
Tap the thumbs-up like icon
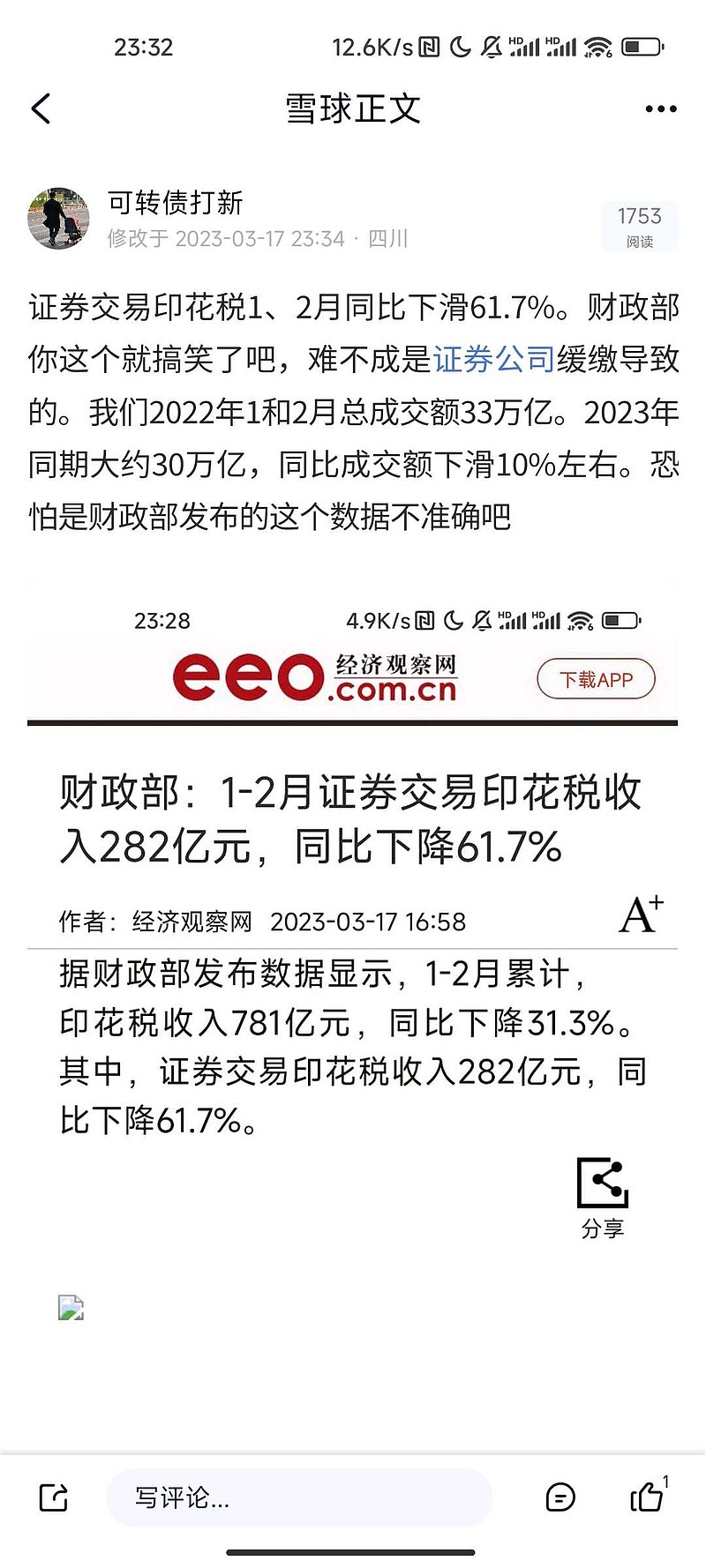(x=647, y=1497)
